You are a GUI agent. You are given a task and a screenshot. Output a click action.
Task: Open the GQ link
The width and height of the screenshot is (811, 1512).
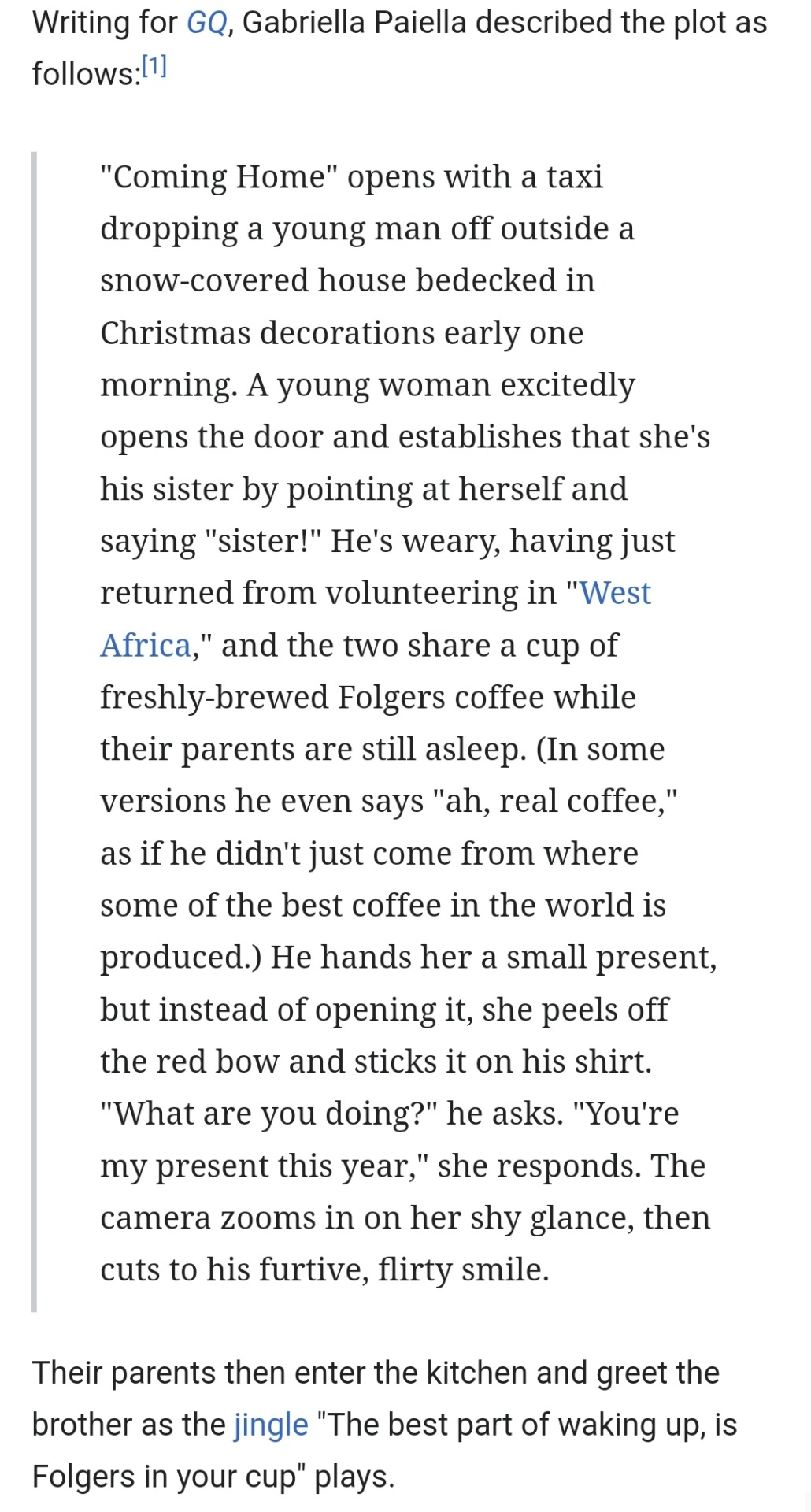coord(206,23)
